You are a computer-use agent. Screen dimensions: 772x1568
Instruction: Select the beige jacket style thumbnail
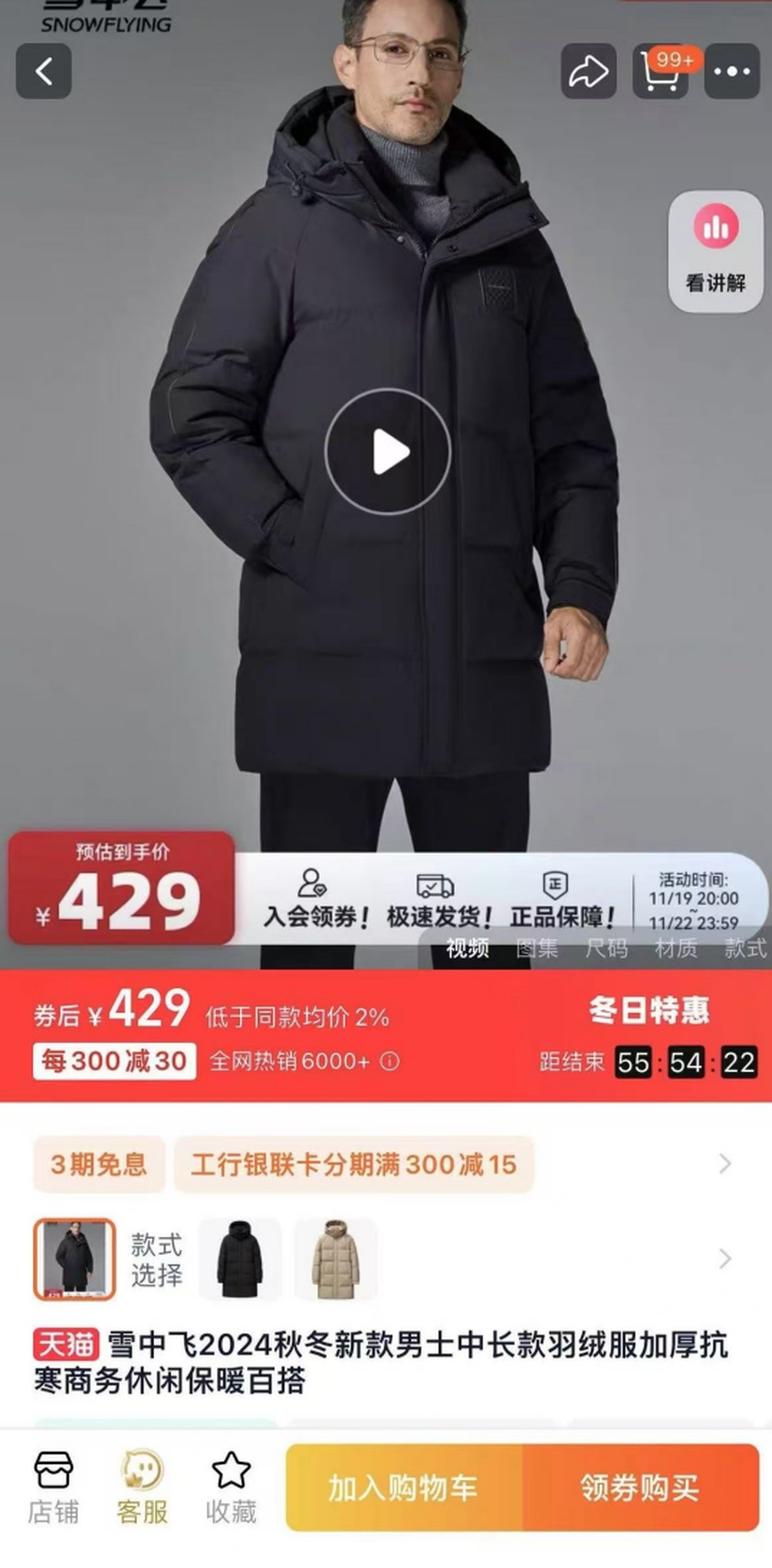pyautogui.click(x=335, y=1259)
